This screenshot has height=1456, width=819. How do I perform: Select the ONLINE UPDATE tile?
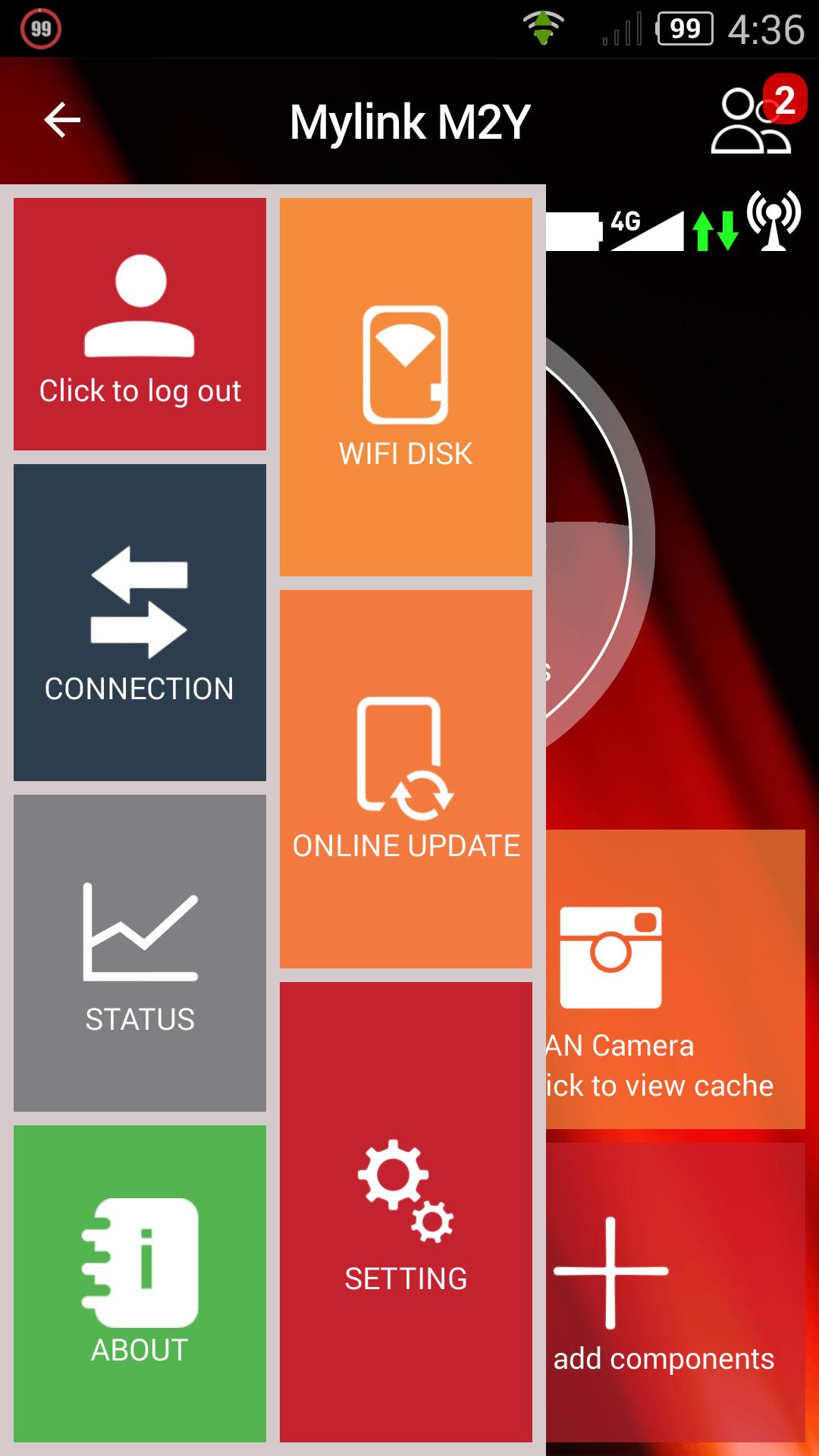click(406, 779)
